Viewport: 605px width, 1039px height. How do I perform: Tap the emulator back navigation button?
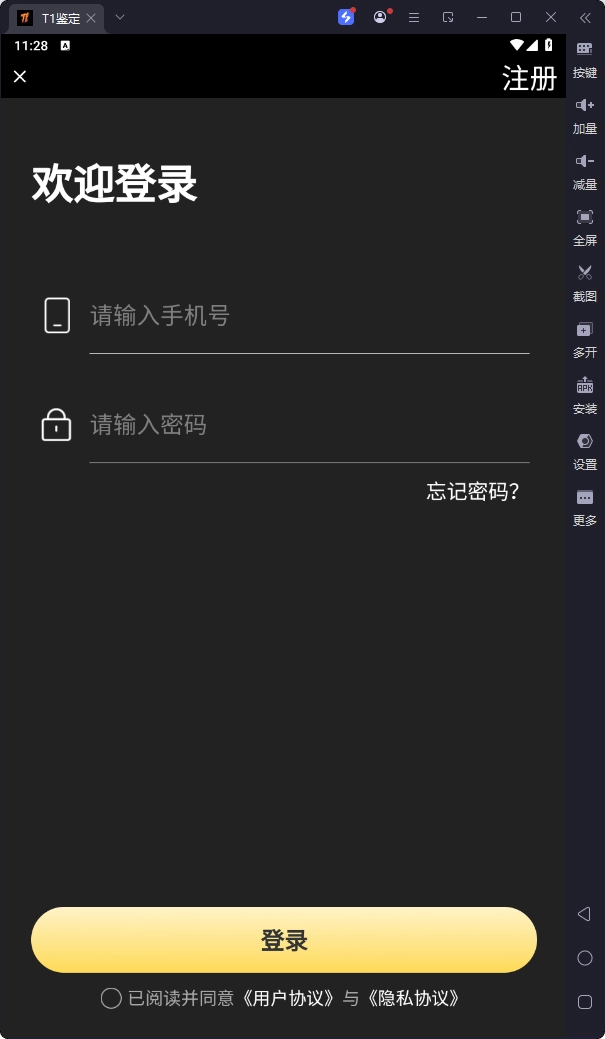pos(585,914)
